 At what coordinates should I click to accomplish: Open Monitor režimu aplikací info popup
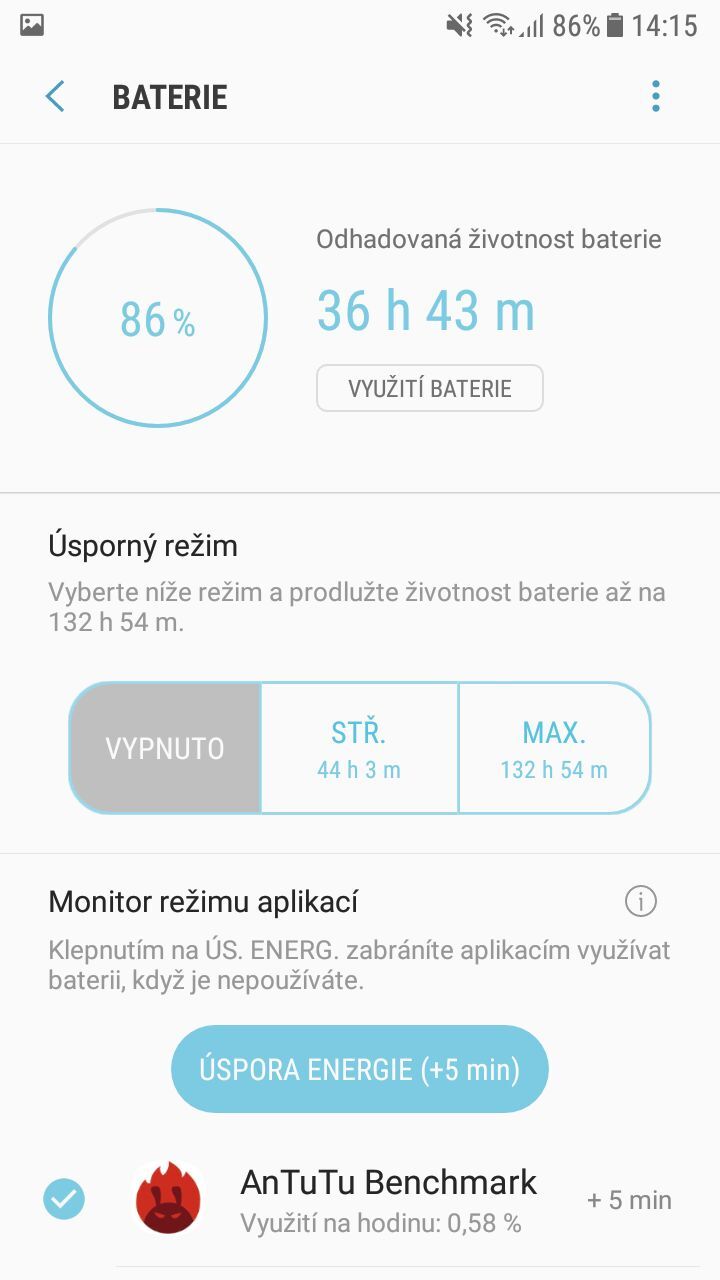(x=643, y=900)
